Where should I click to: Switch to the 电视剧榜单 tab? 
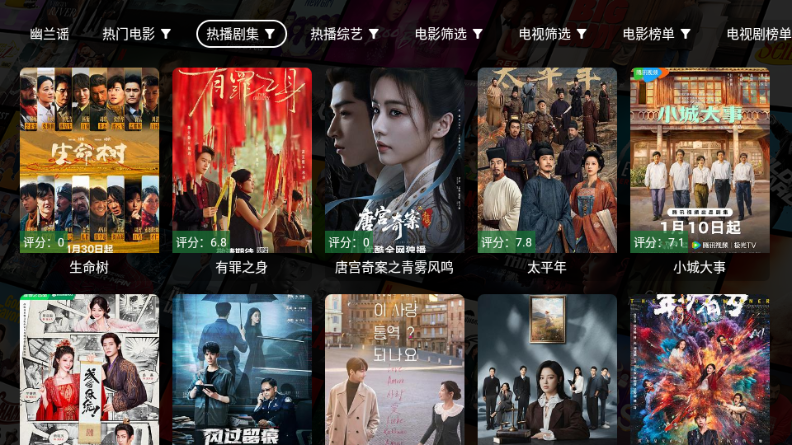click(758, 34)
